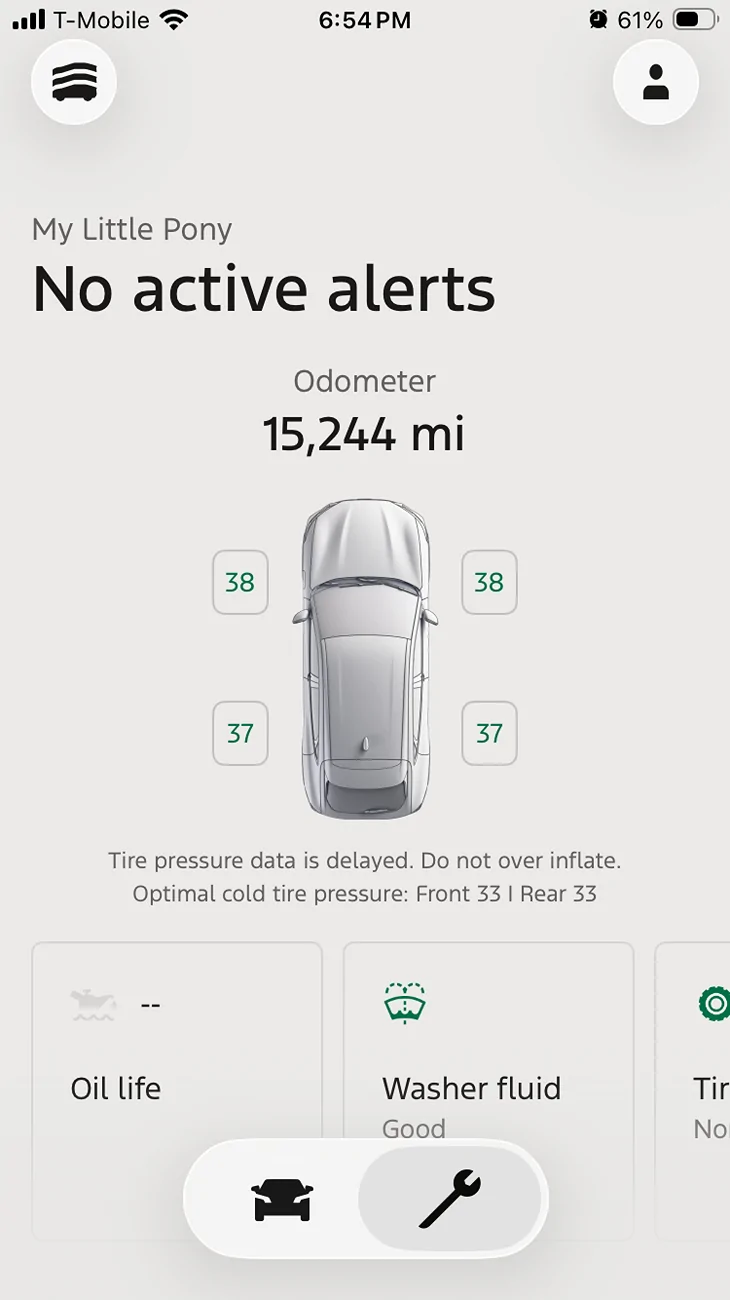
Task: Open the vehicle garage icon
Action: [x=74, y=82]
